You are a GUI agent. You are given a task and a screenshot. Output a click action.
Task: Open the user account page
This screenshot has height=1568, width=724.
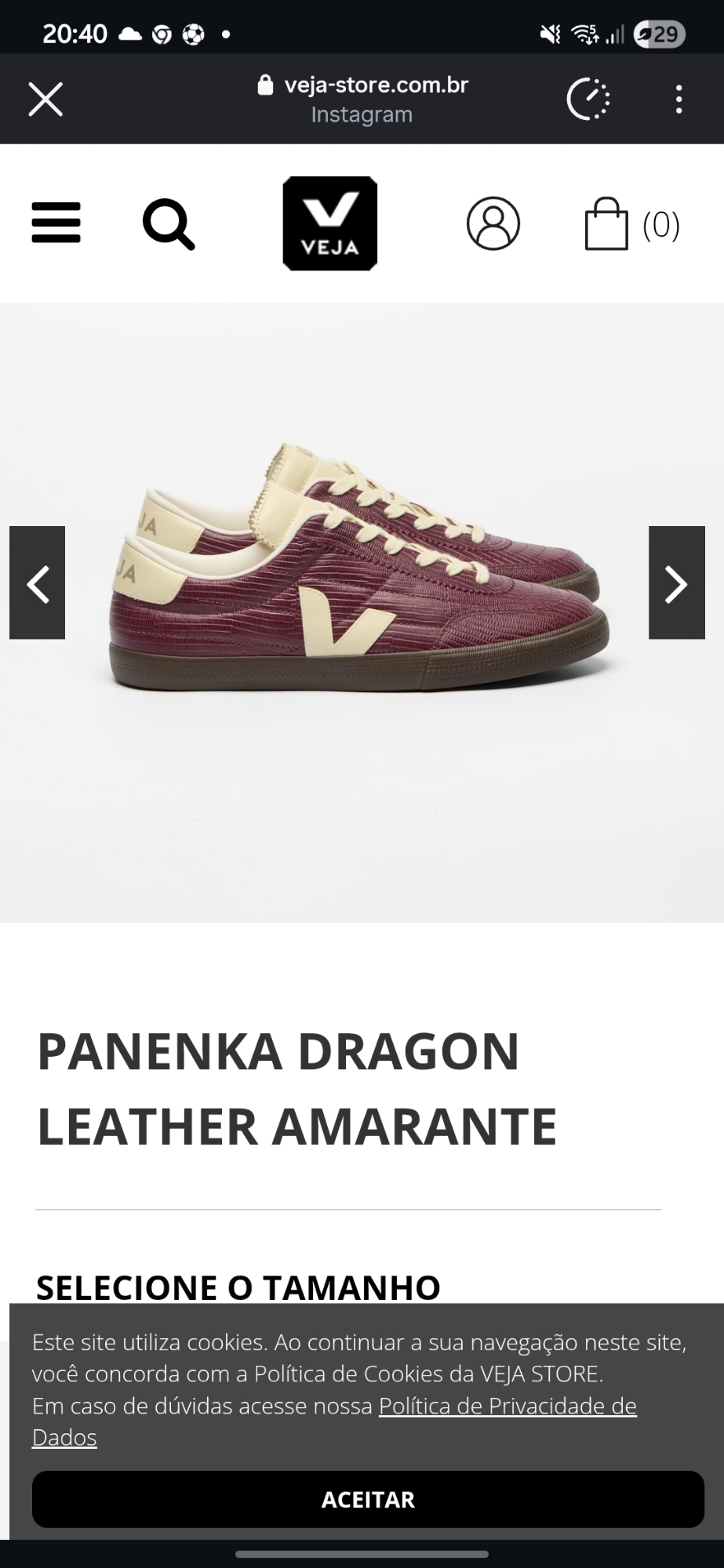(493, 224)
